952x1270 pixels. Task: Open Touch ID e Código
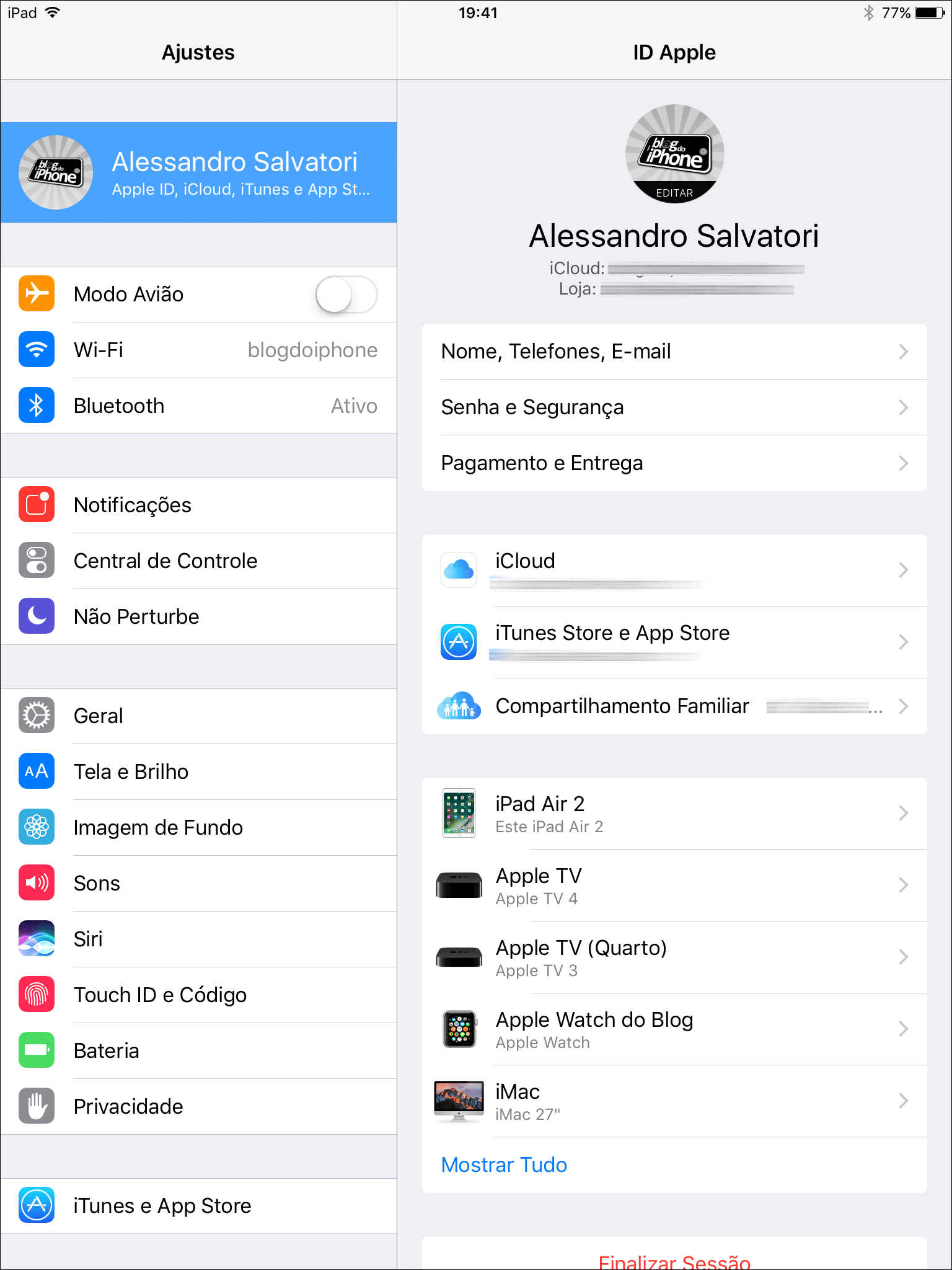click(x=198, y=995)
